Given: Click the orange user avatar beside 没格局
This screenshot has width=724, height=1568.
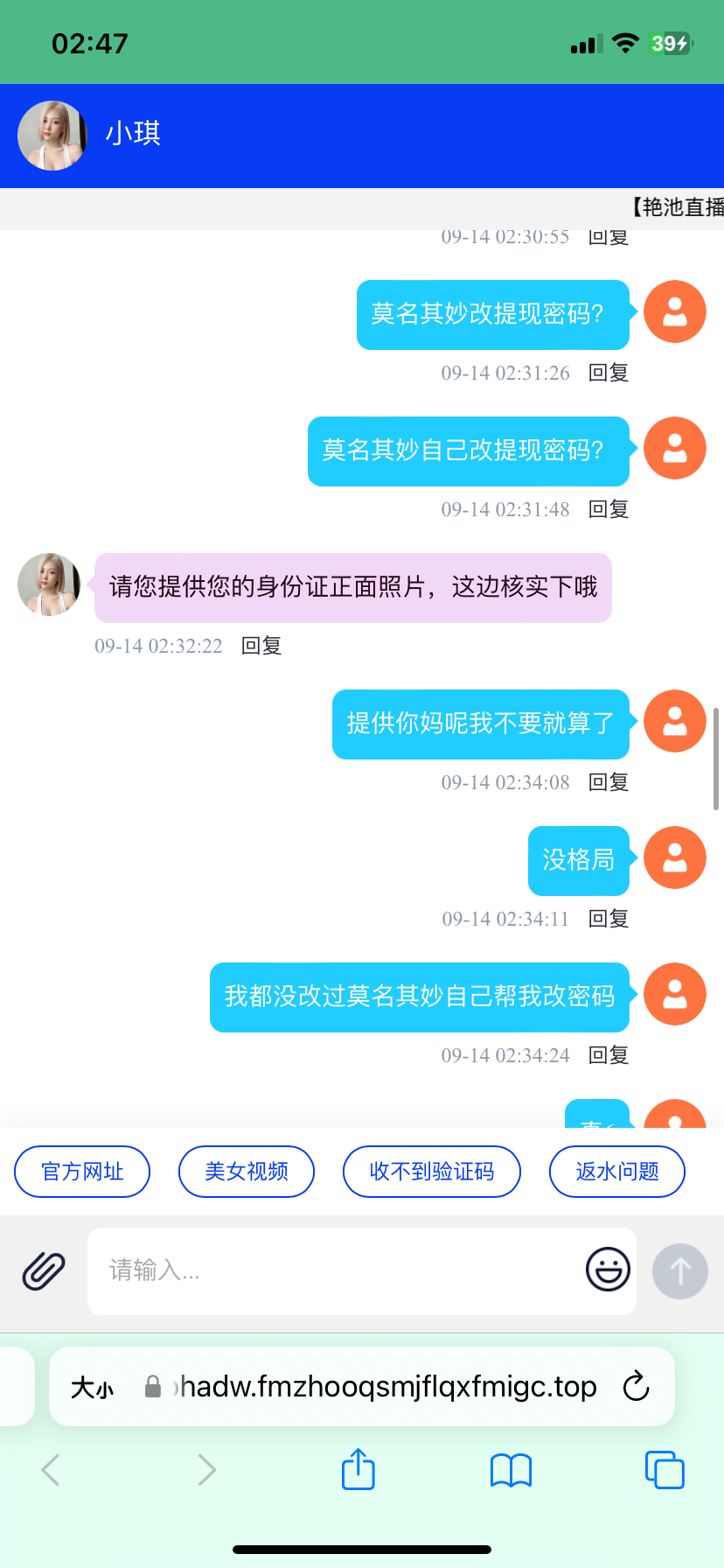Looking at the screenshot, I should tap(674, 858).
